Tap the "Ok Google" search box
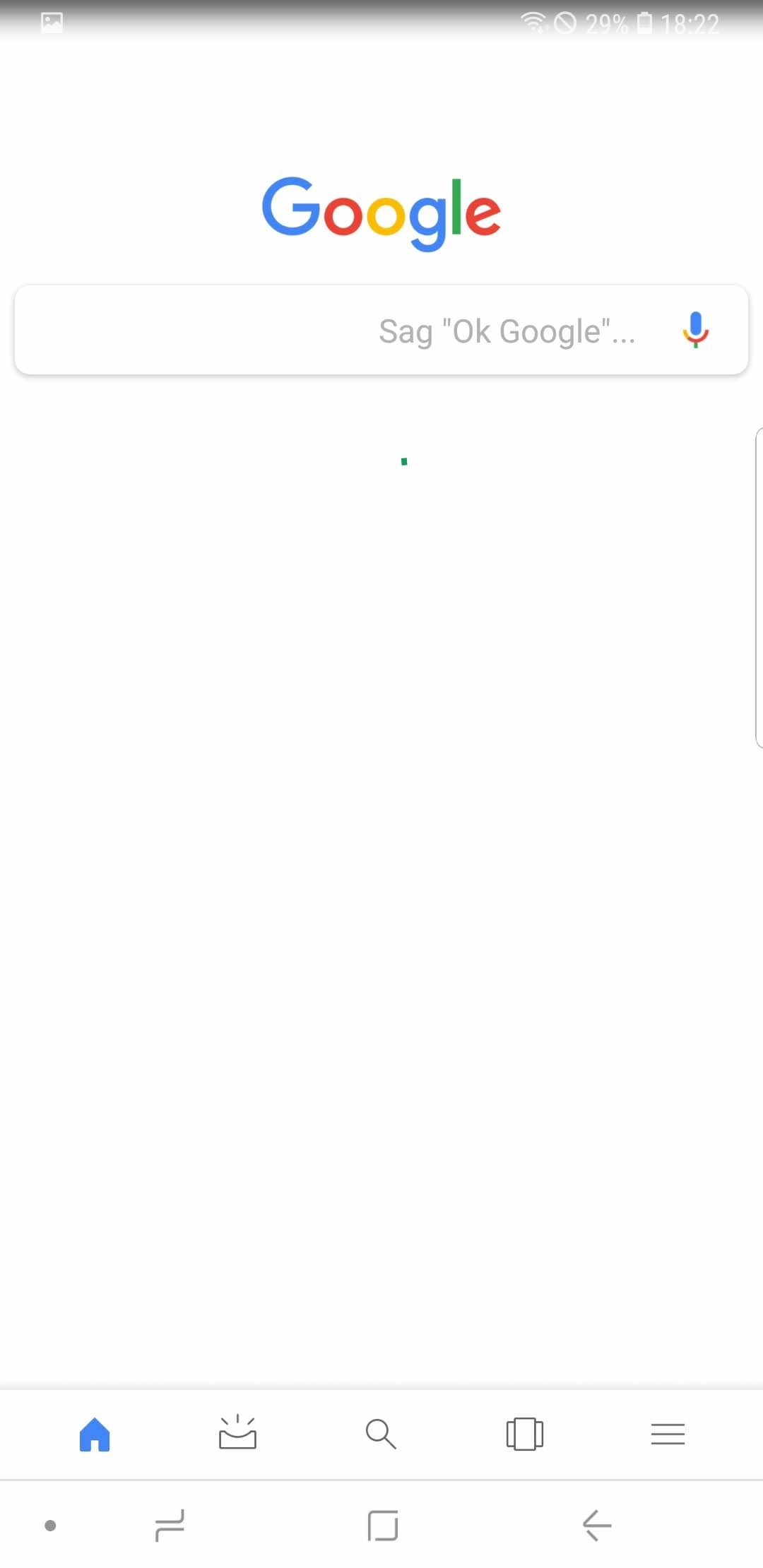 click(381, 330)
